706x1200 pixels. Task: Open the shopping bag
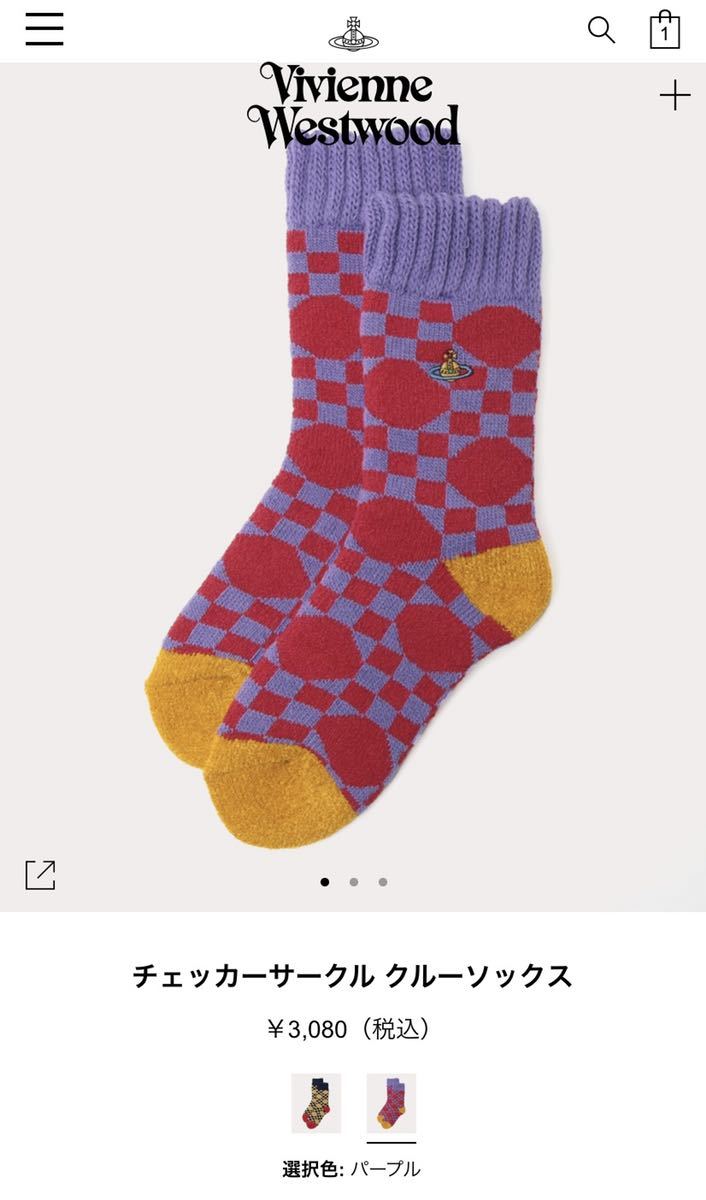[664, 29]
